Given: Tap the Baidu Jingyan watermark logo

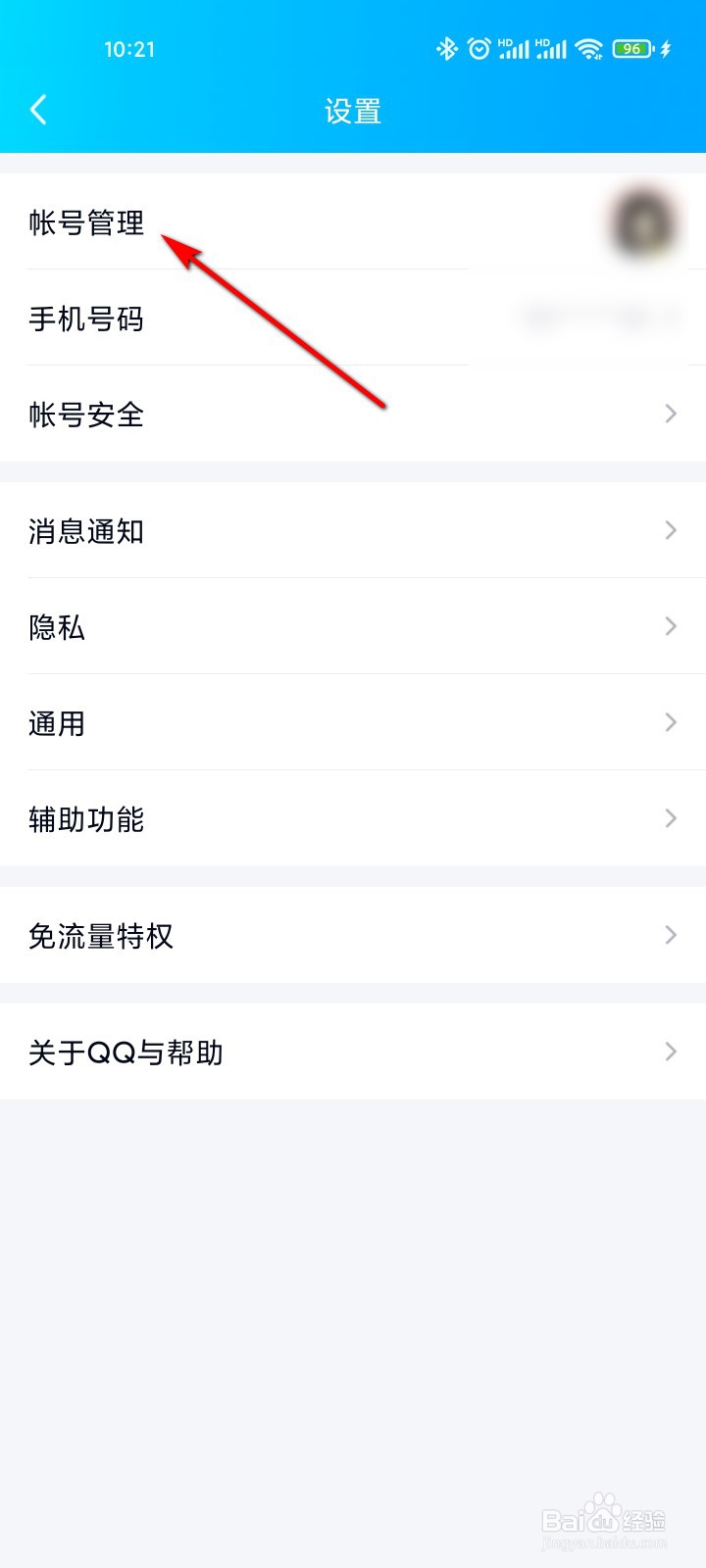Looking at the screenshot, I should point(603,1519).
